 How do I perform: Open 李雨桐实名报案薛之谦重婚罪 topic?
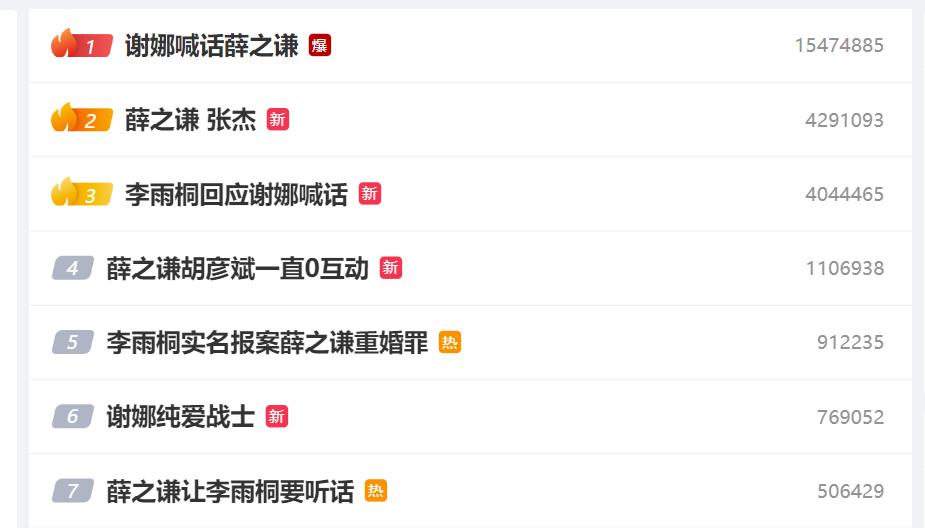pyautogui.click(x=267, y=343)
